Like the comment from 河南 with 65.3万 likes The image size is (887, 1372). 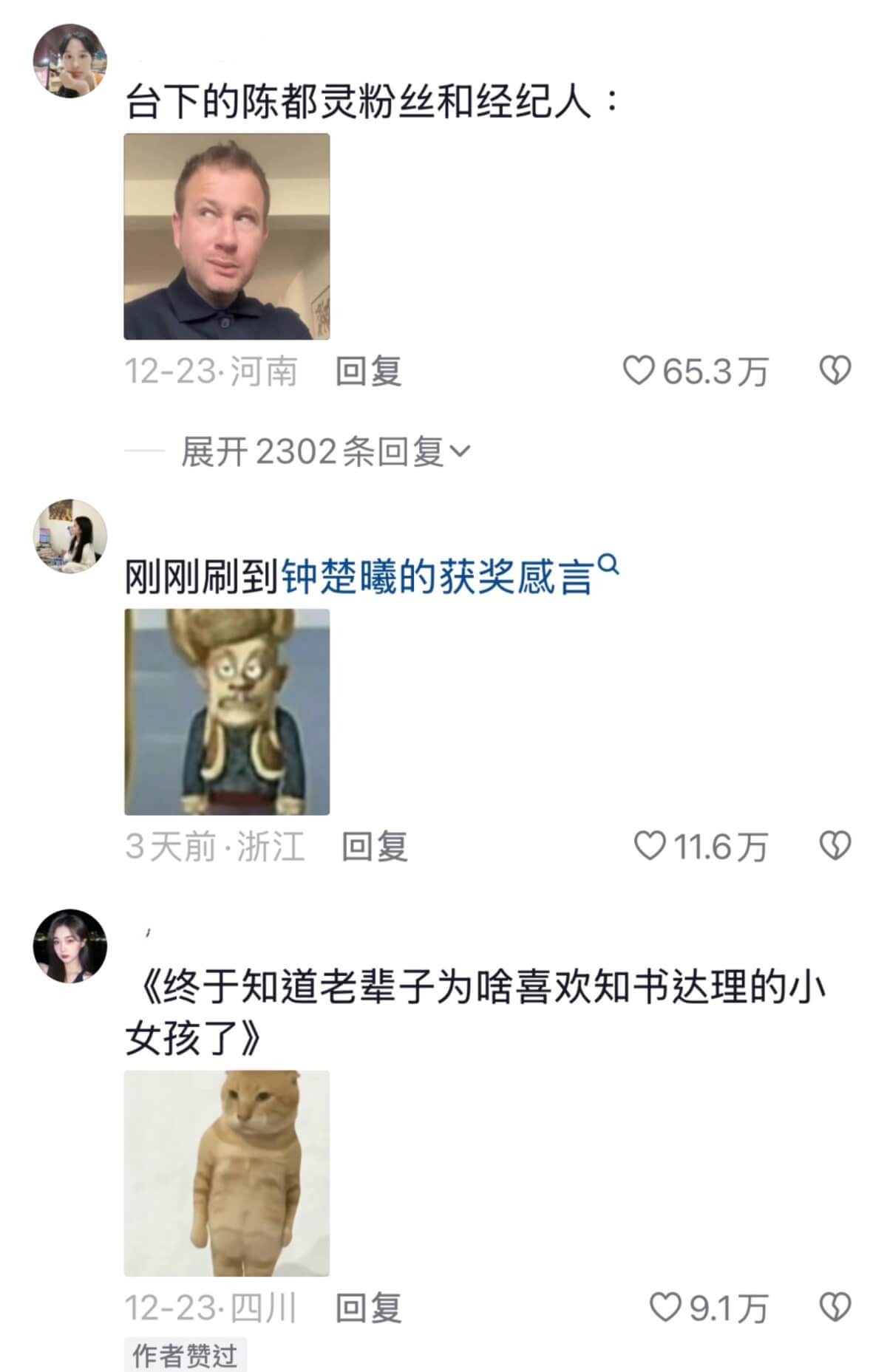[x=639, y=370]
